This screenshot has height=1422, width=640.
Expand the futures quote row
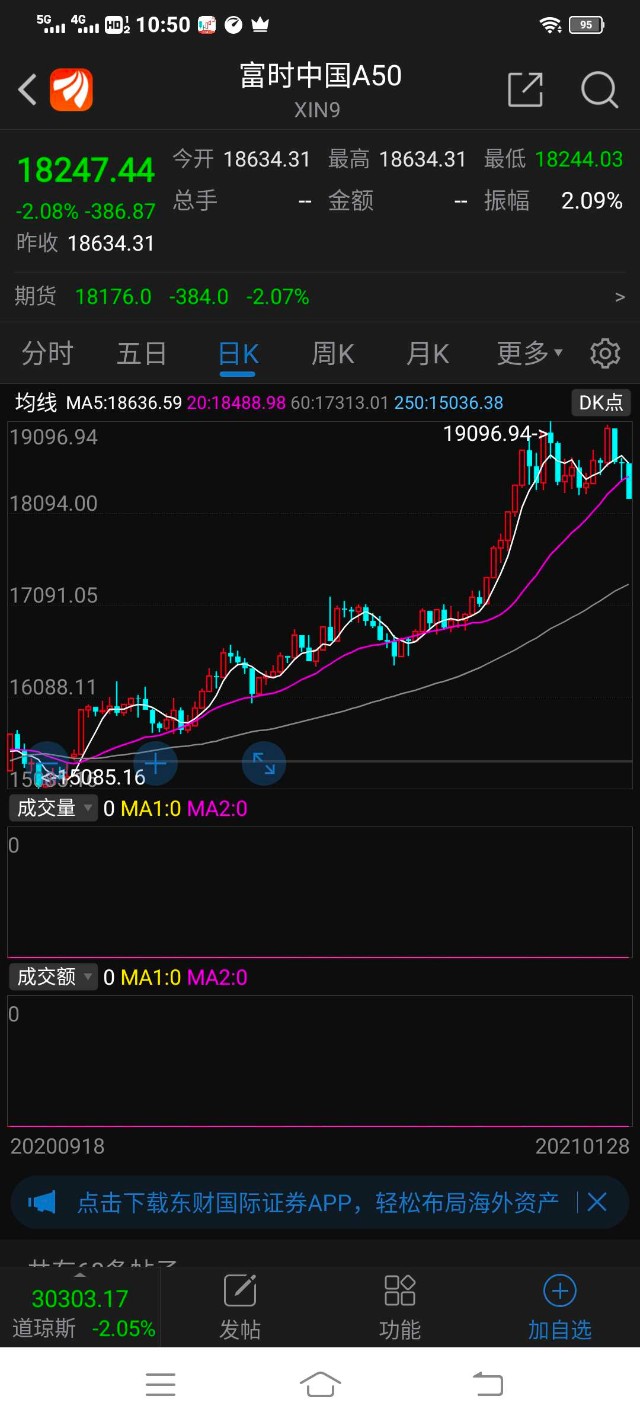click(x=619, y=297)
